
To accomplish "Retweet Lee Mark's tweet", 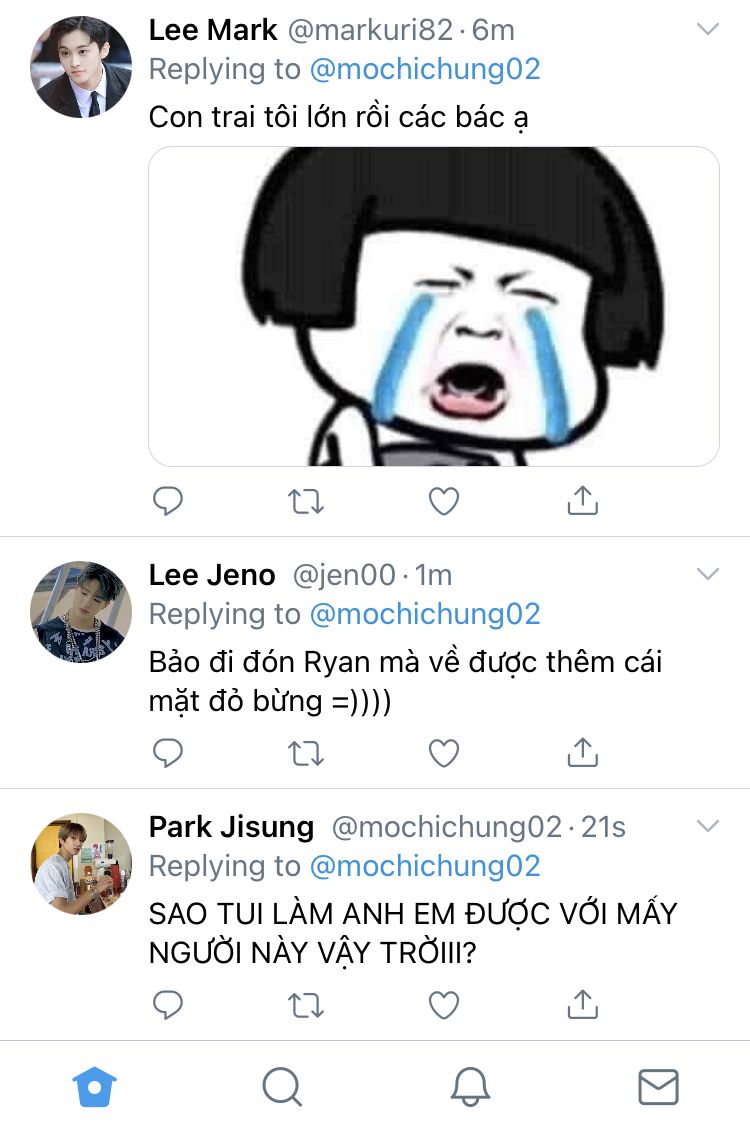I will [305, 500].
